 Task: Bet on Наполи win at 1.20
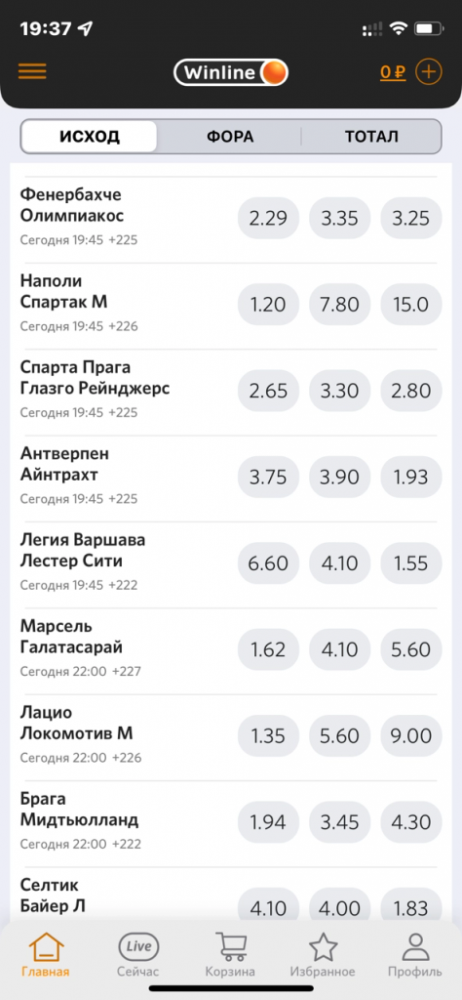pyautogui.click(x=268, y=305)
